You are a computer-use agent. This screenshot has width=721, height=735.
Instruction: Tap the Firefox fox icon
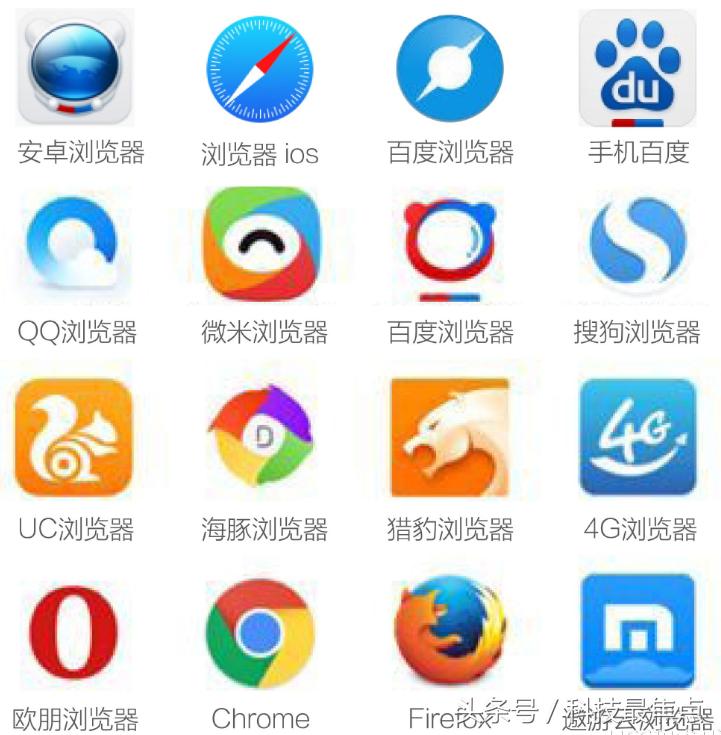point(448,628)
